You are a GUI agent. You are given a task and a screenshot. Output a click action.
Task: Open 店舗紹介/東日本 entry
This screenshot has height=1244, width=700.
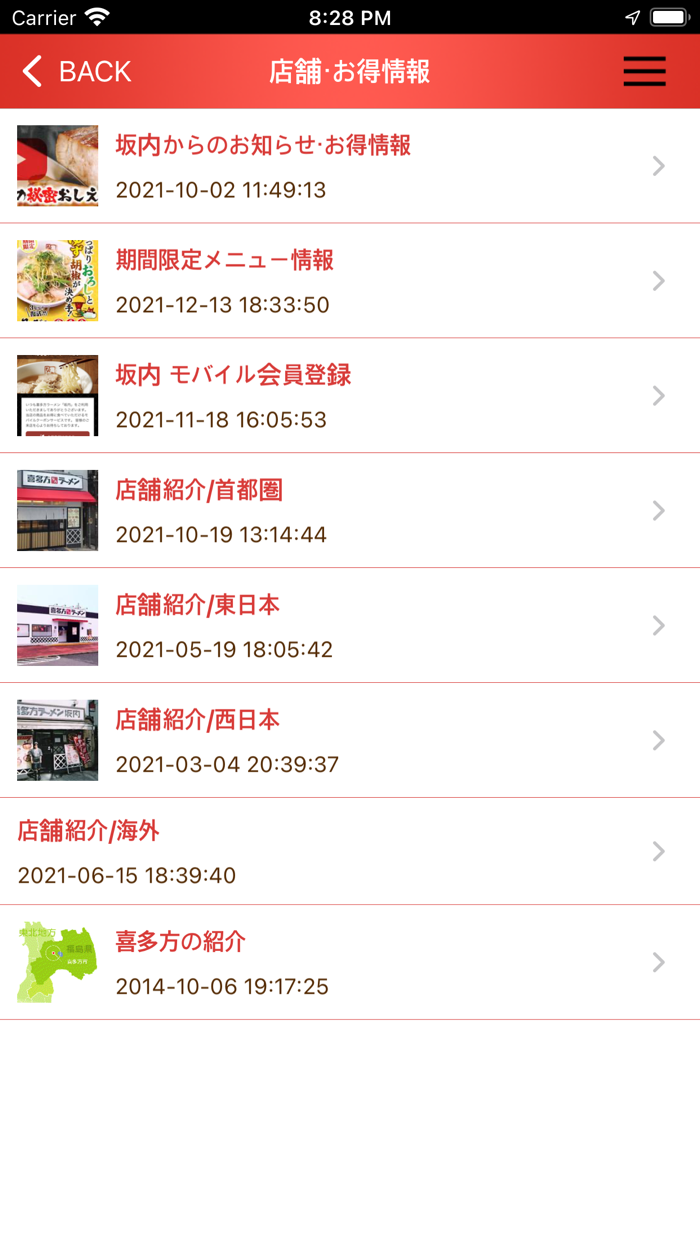[350, 626]
